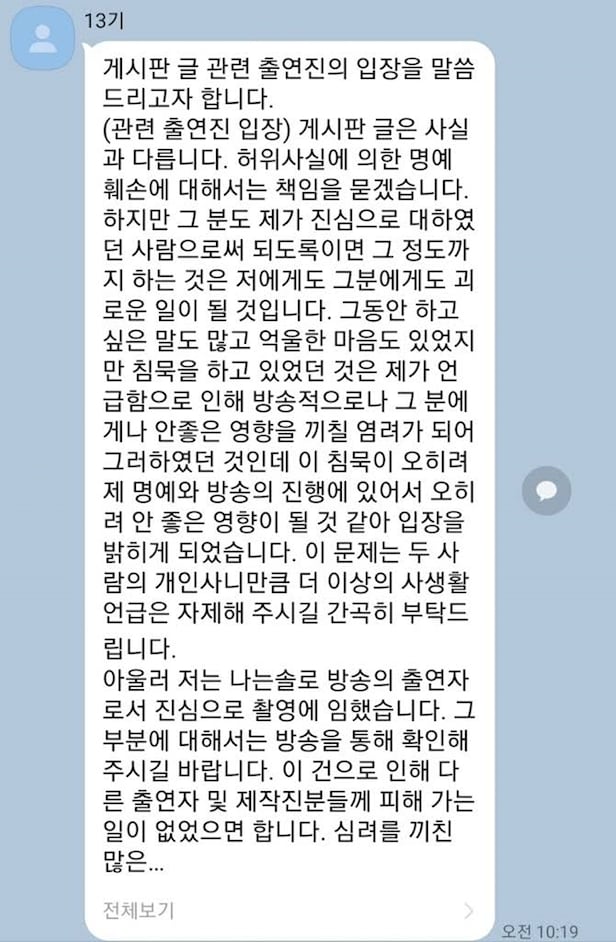Tap 전체보기 to view the full message
Image resolution: width=616 pixels, height=942 pixels.
(x=139, y=910)
